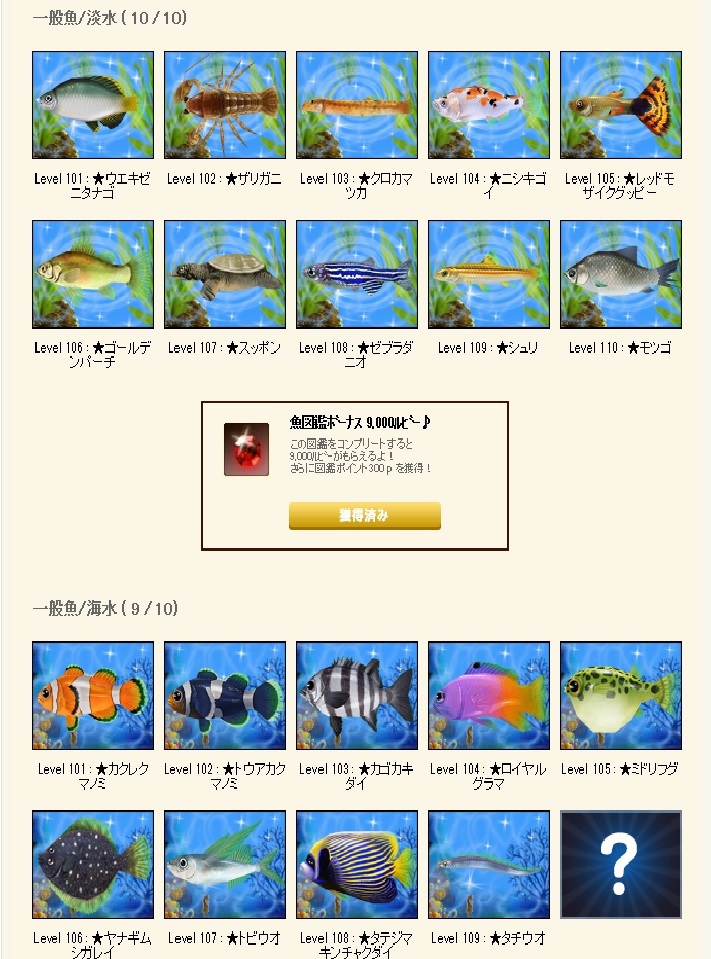Image resolution: width=711 pixels, height=959 pixels.
Task: Open the Level 105 レッドモザイクグッピー tile
Action: coord(621,105)
